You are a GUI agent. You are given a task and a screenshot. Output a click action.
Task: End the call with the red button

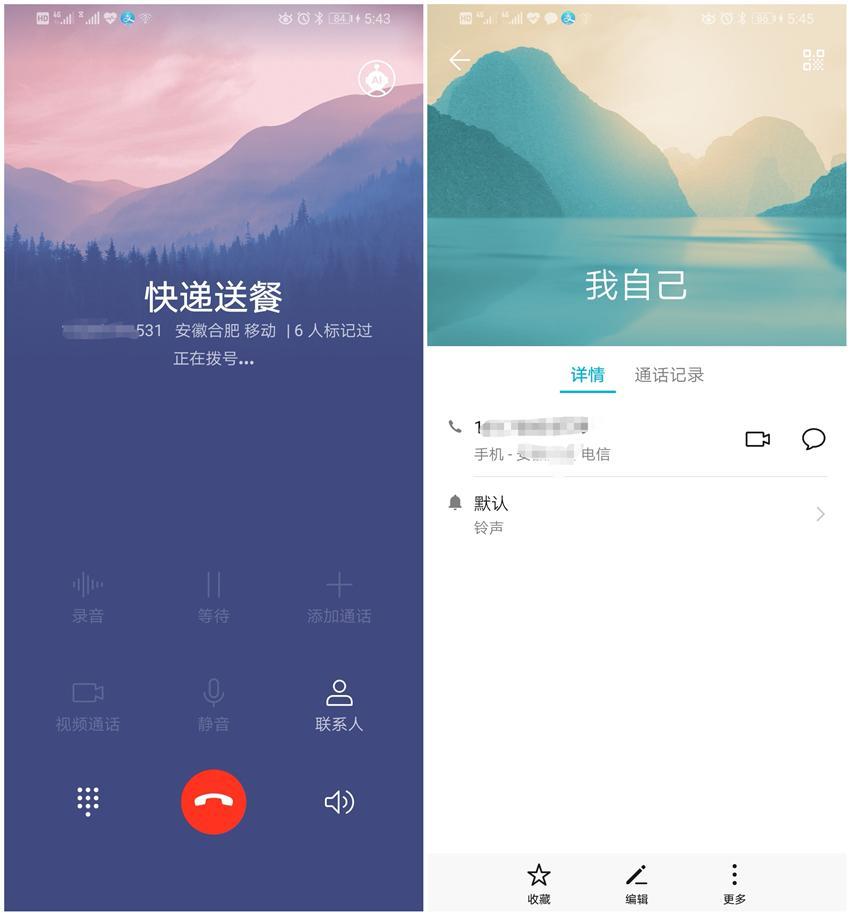(213, 802)
